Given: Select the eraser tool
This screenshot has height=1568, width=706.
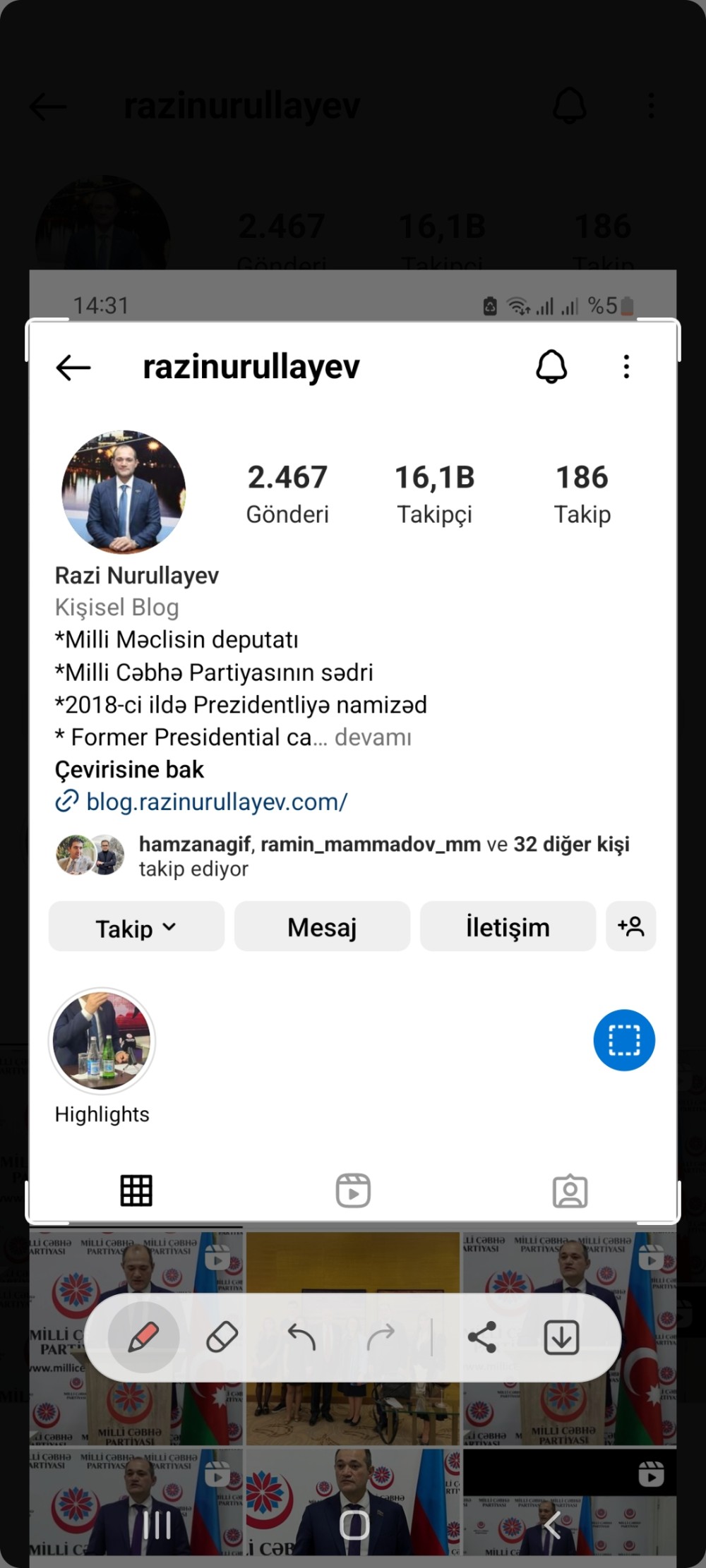Looking at the screenshot, I should click(x=221, y=1337).
